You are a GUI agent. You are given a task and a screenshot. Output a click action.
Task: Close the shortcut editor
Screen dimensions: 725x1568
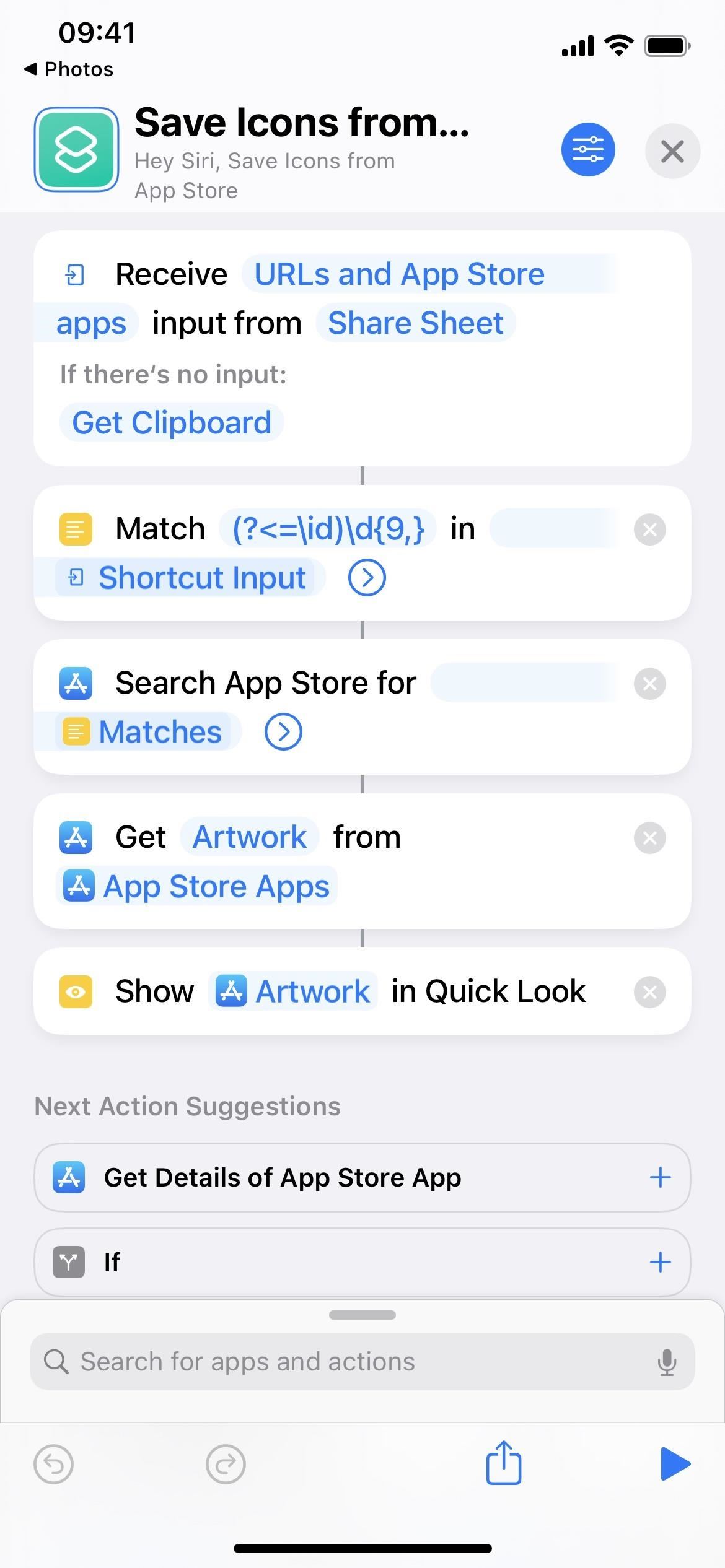(x=672, y=151)
